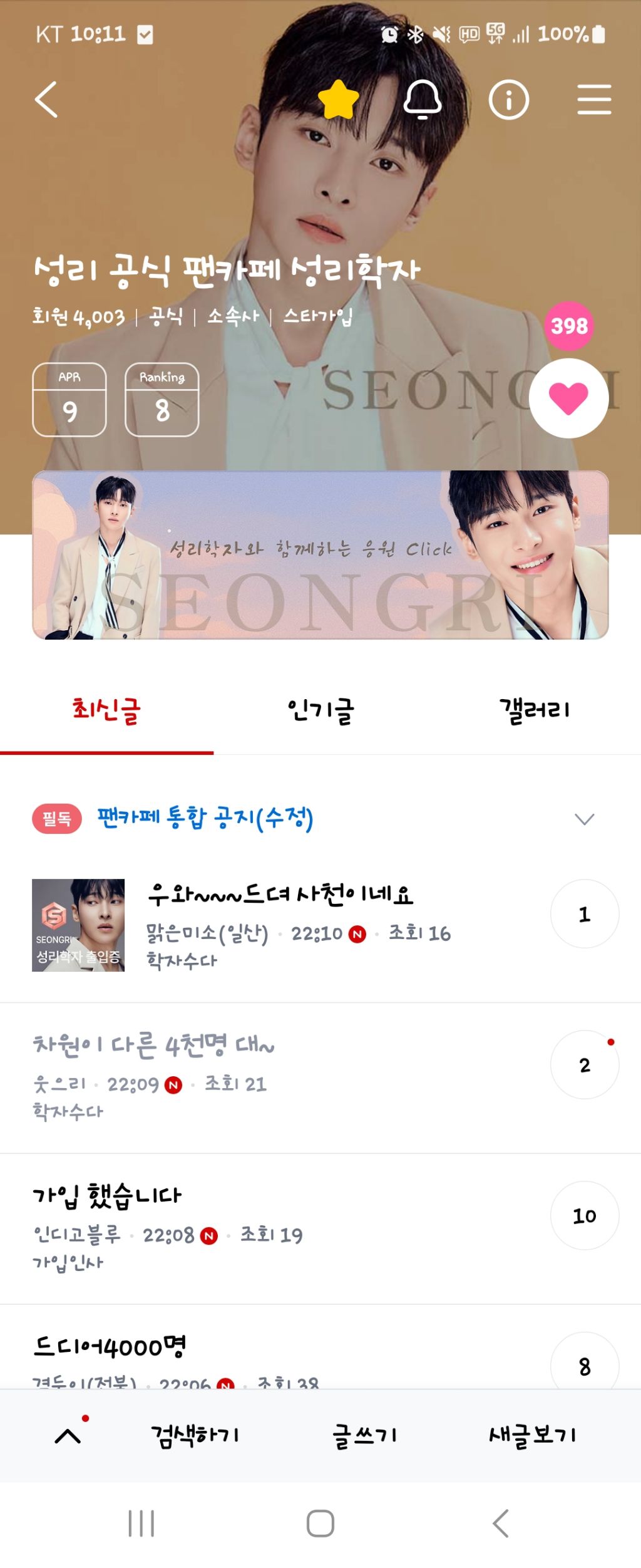Tap the system home button
This screenshot has width=641, height=1568.
[320, 1524]
